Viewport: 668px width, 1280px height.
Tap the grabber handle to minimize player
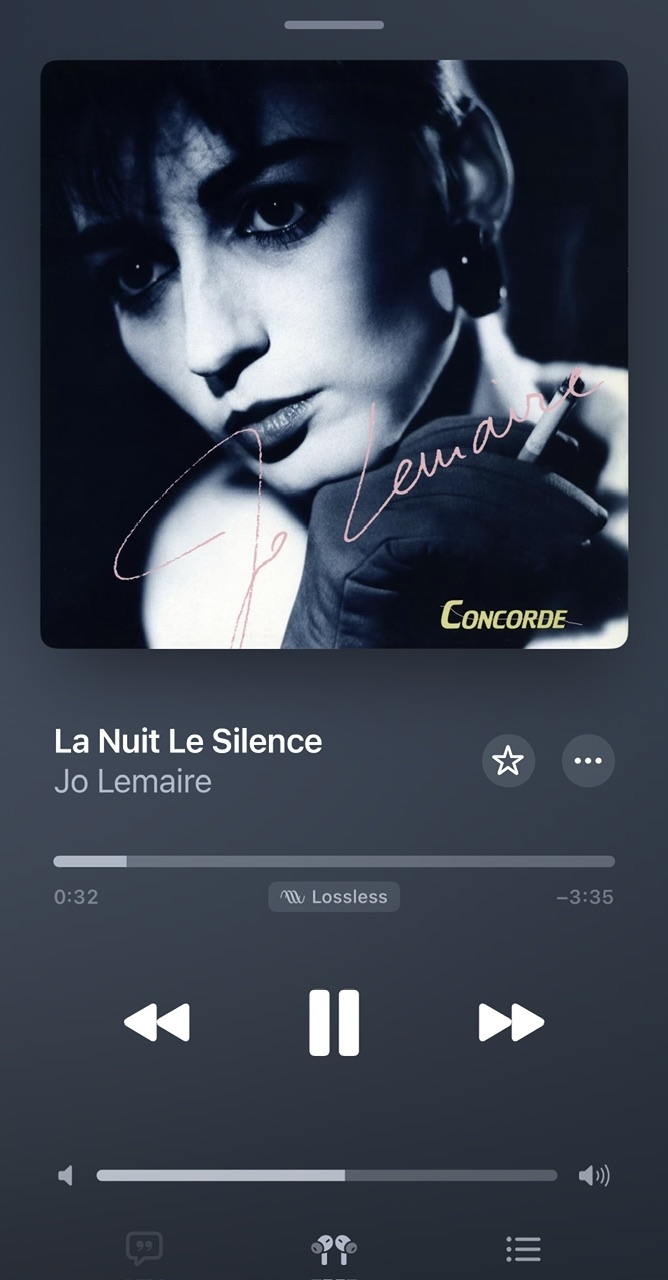[334, 24]
